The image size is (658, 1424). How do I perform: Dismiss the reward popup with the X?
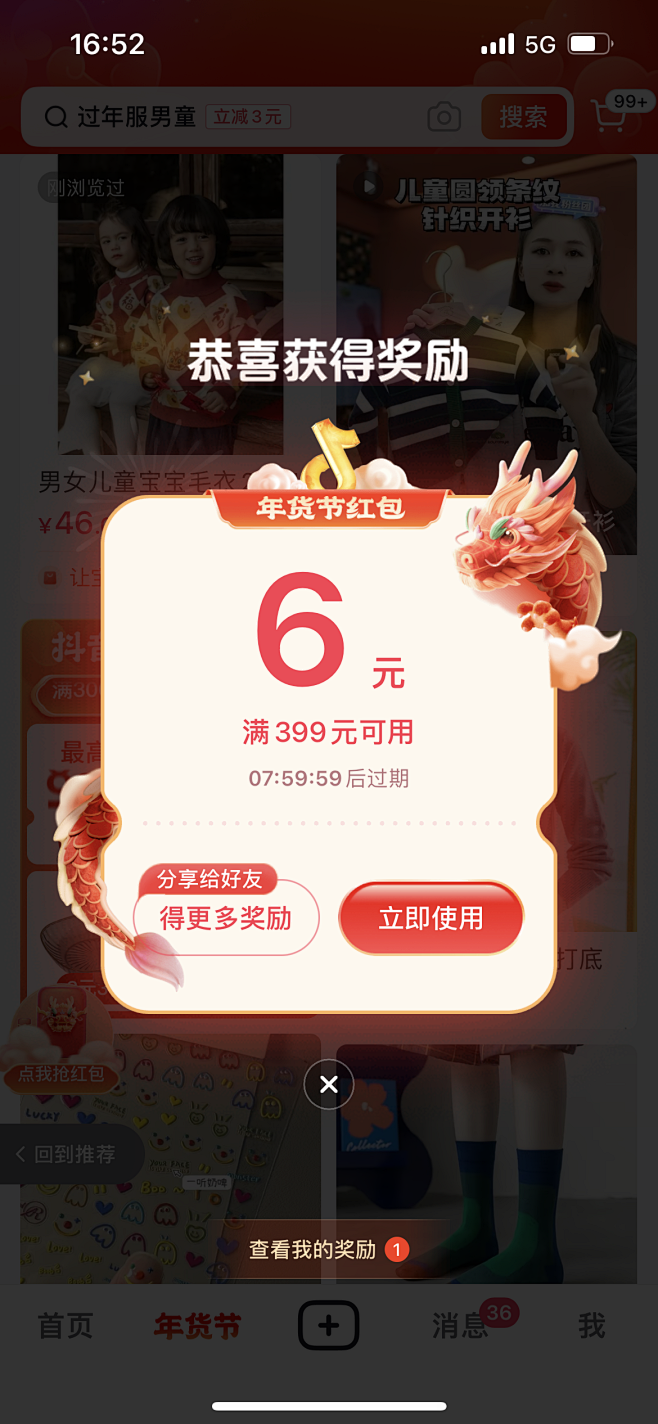coord(329,1084)
